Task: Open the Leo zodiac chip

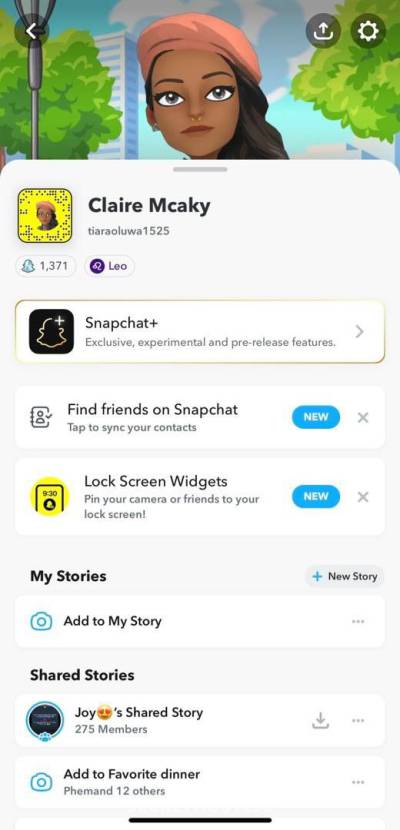Action: pos(110,266)
